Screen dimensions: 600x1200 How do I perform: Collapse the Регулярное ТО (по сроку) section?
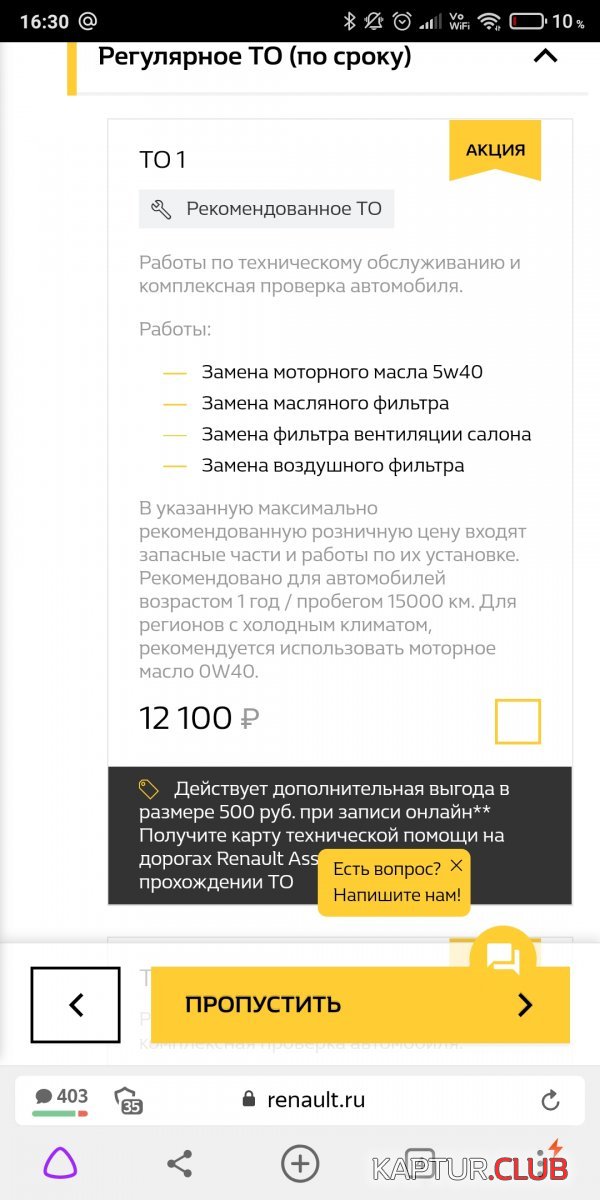tap(545, 56)
